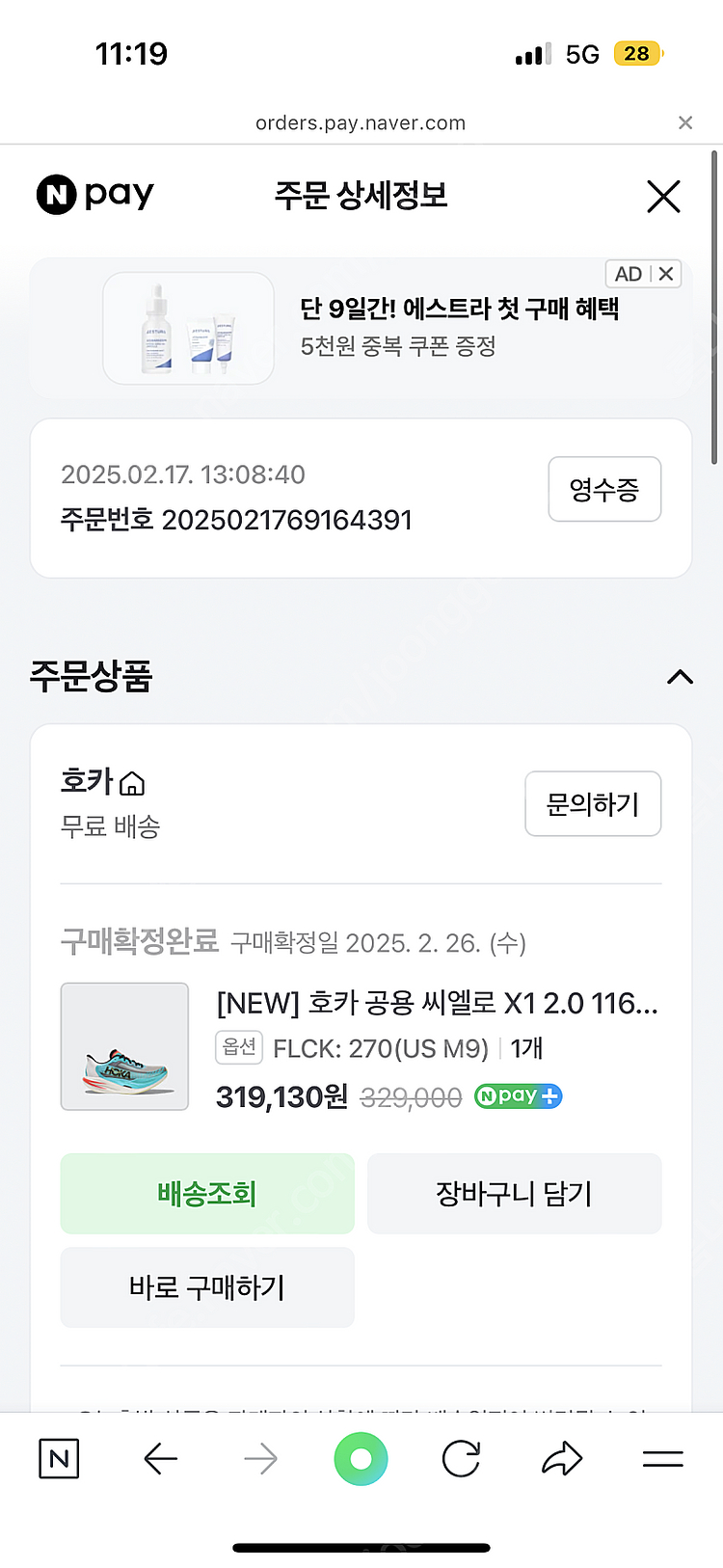Track delivery with 배송조회
Screen dimensions: 723x1568
pyautogui.click(x=207, y=1194)
